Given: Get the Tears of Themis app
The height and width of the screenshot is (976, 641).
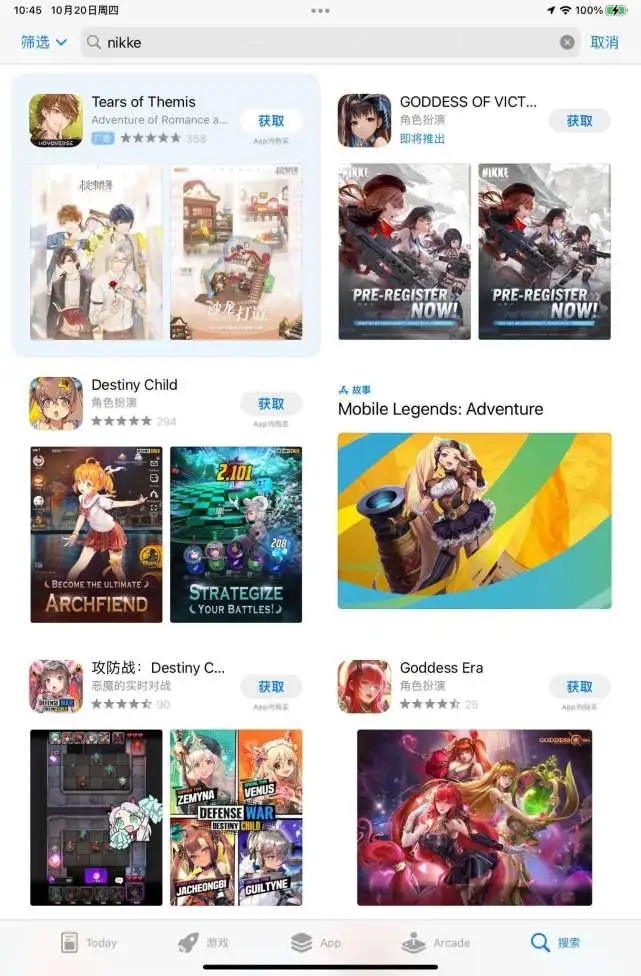Looking at the screenshot, I should pyautogui.click(x=271, y=121).
